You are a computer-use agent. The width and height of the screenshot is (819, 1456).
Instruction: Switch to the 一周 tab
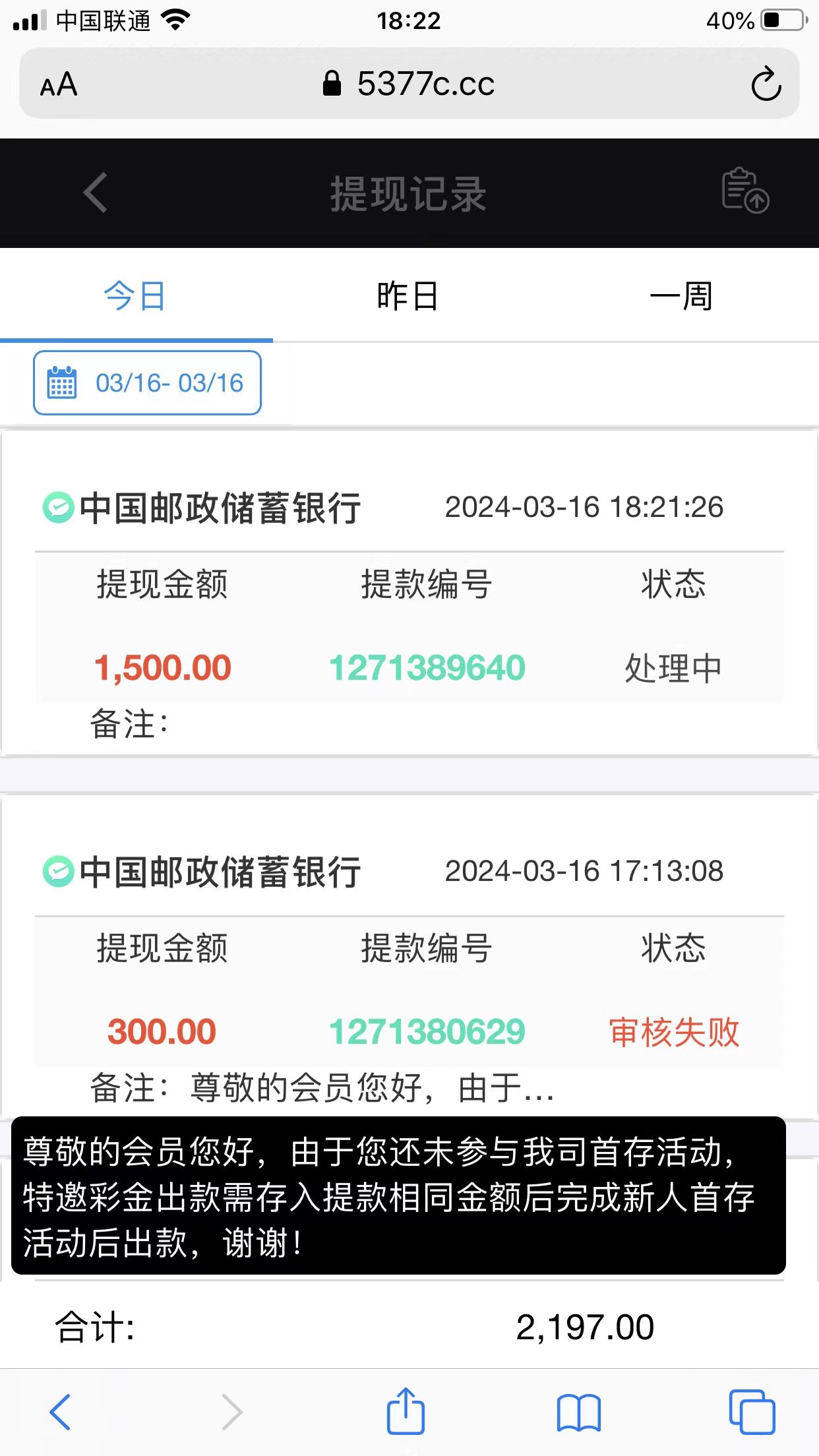(x=682, y=296)
